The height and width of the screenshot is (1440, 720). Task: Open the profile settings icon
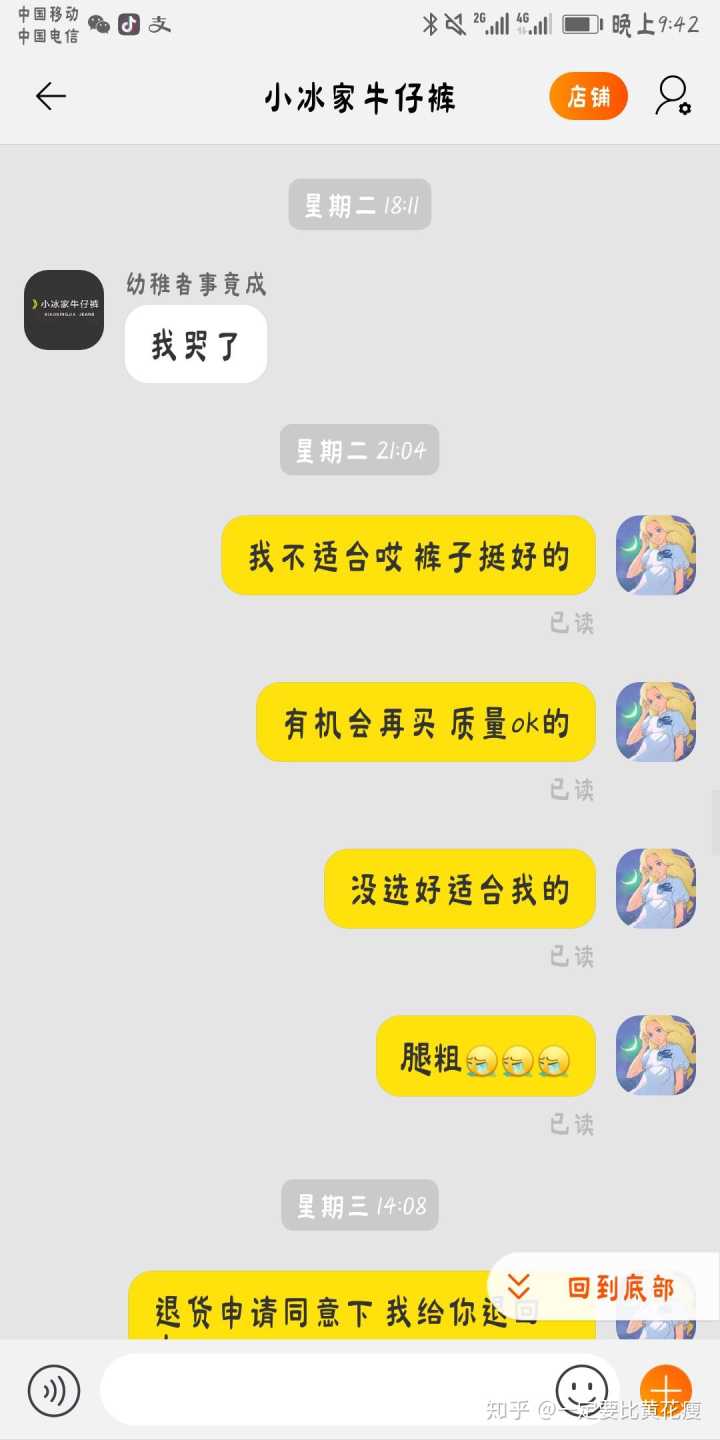[x=673, y=96]
